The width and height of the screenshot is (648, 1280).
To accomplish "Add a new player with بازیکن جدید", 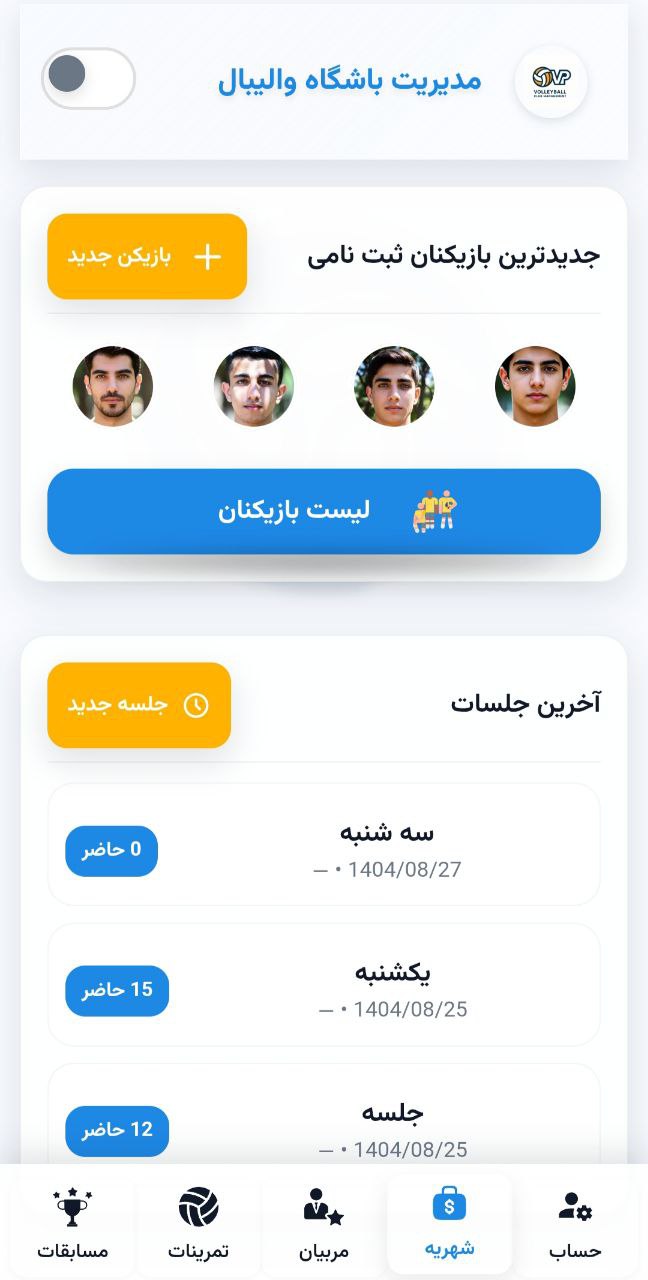I will pyautogui.click(x=147, y=256).
